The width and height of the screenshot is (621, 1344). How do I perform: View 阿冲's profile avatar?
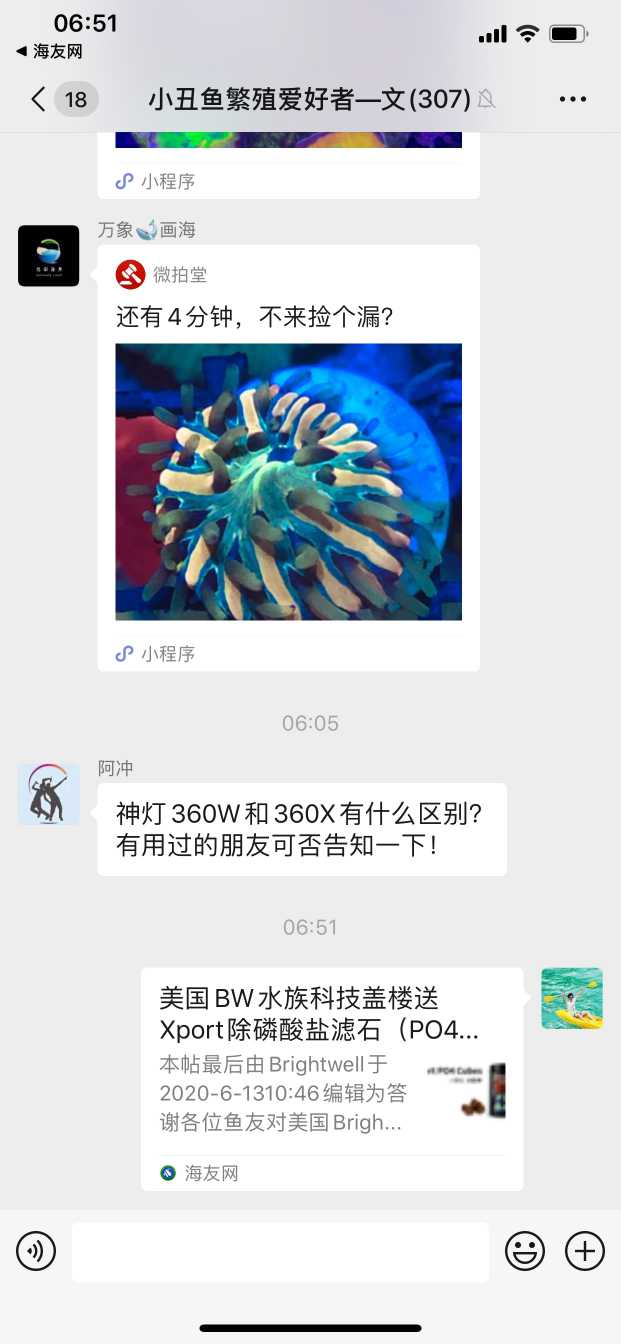[48, 794]
